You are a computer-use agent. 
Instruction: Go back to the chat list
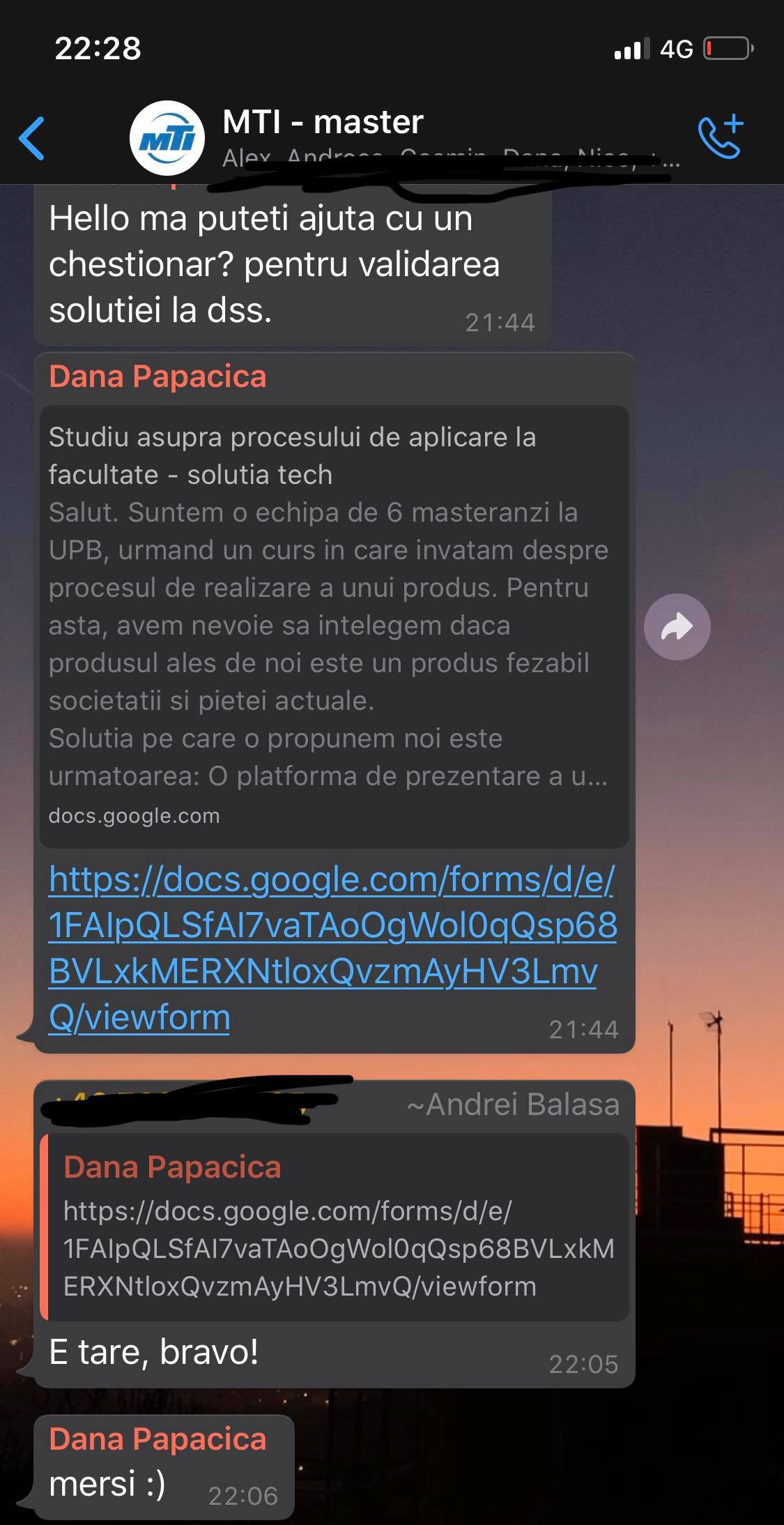32,138
